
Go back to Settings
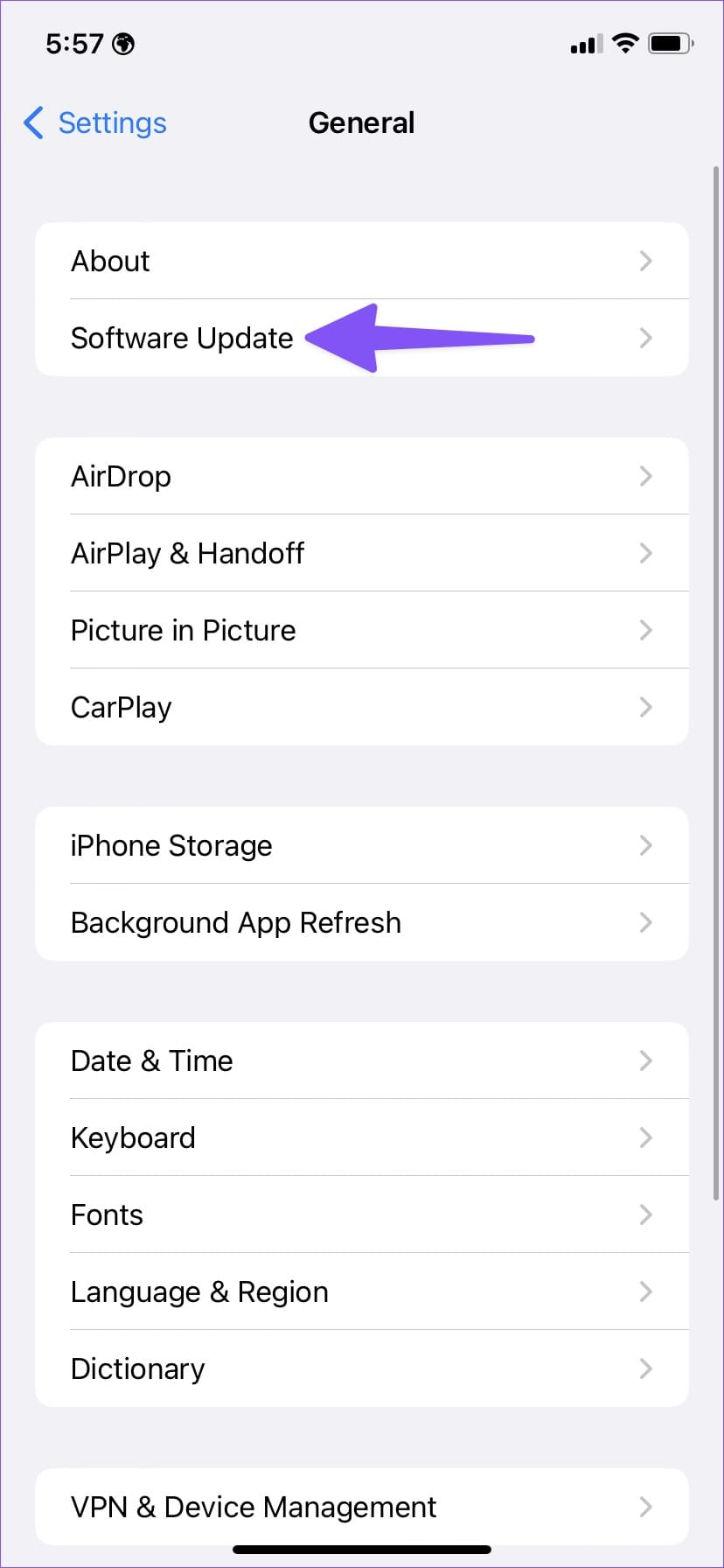point(95,123)
